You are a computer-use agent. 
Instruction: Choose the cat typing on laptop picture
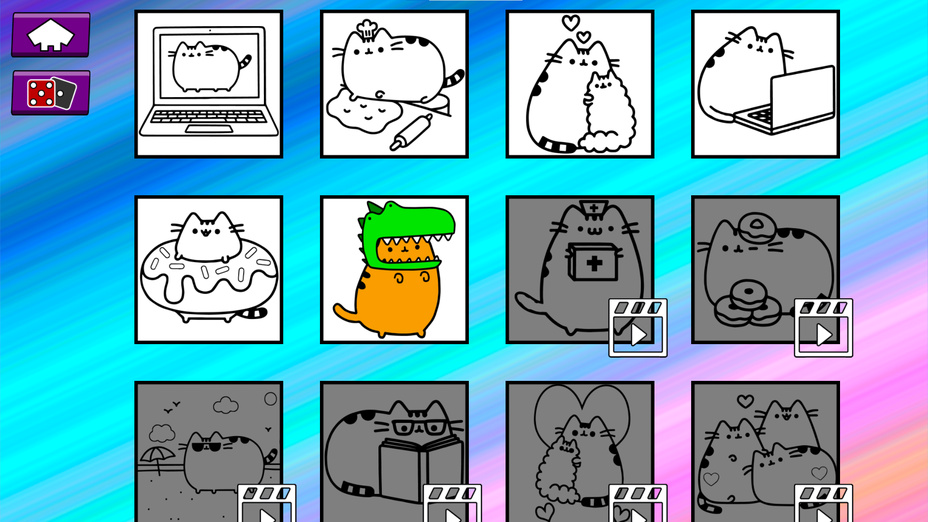click(x=765, y=84)
